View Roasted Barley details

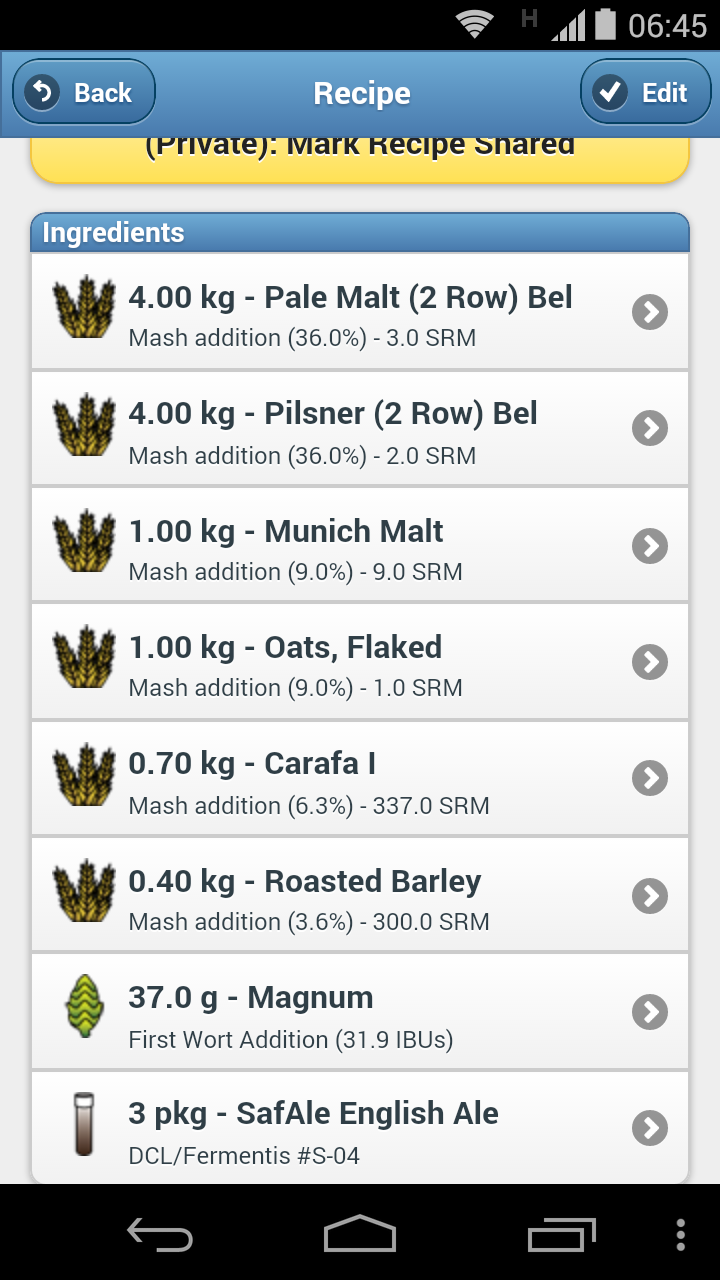[x=360, y=896]
